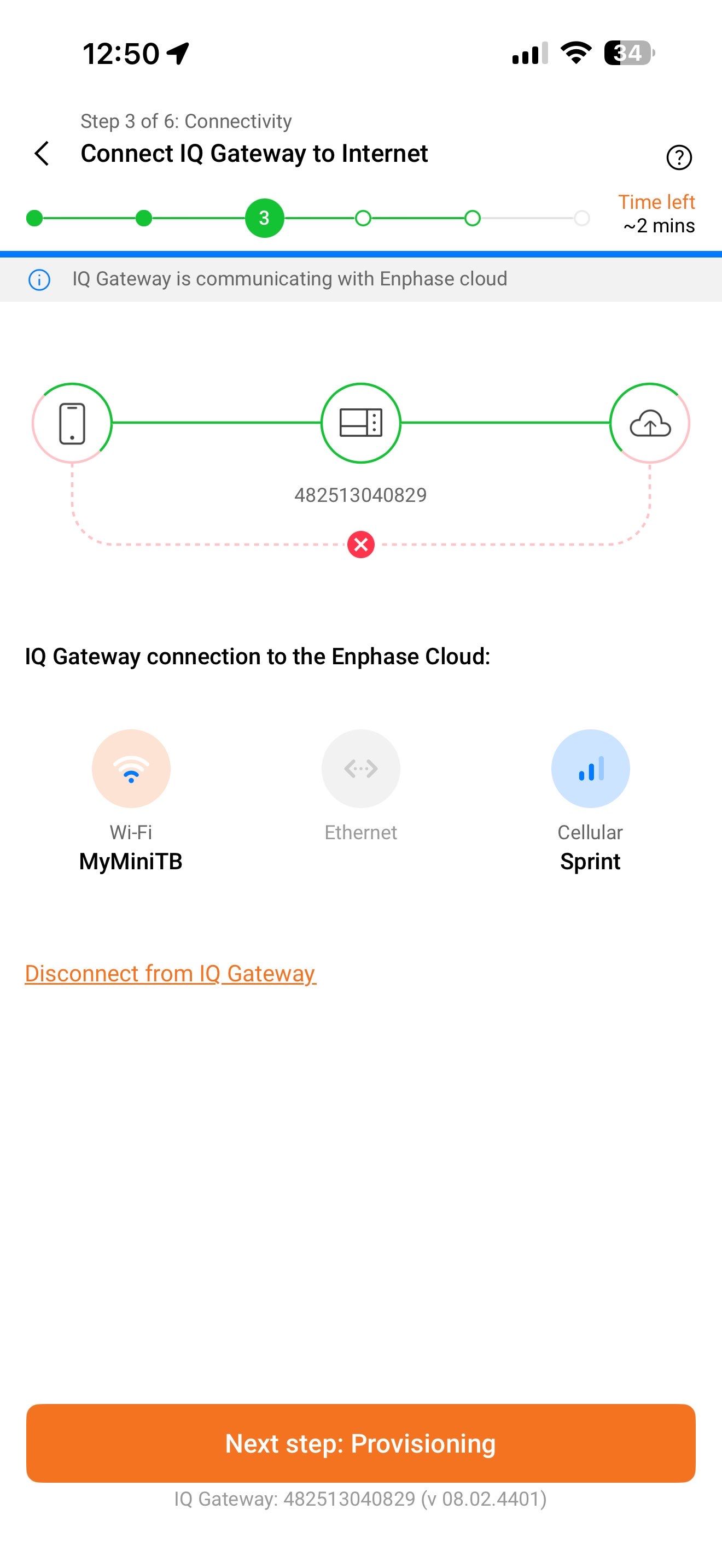Go back using the arrow icon
722x1568 pixels.
point(42,154)
